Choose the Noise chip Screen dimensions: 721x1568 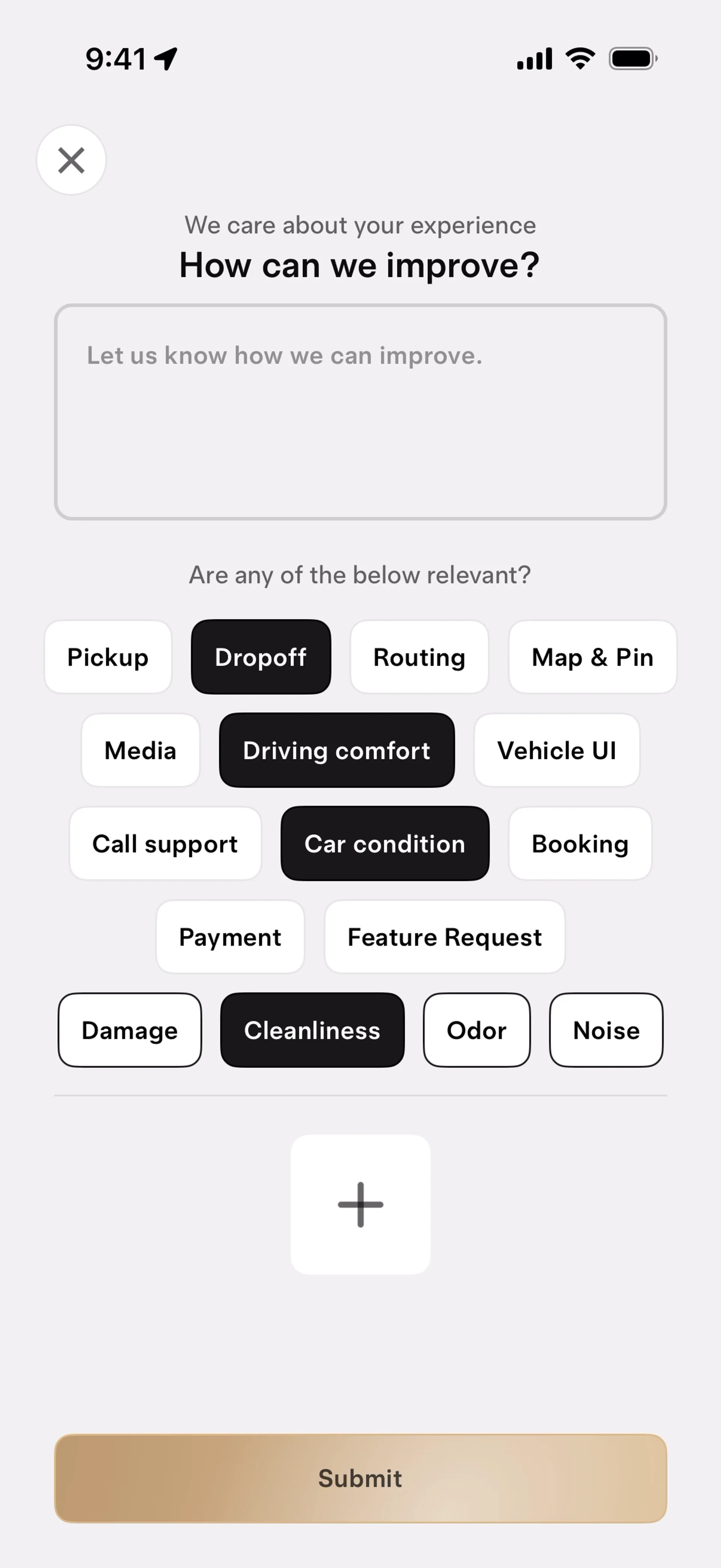click(x=606, y=1030)
